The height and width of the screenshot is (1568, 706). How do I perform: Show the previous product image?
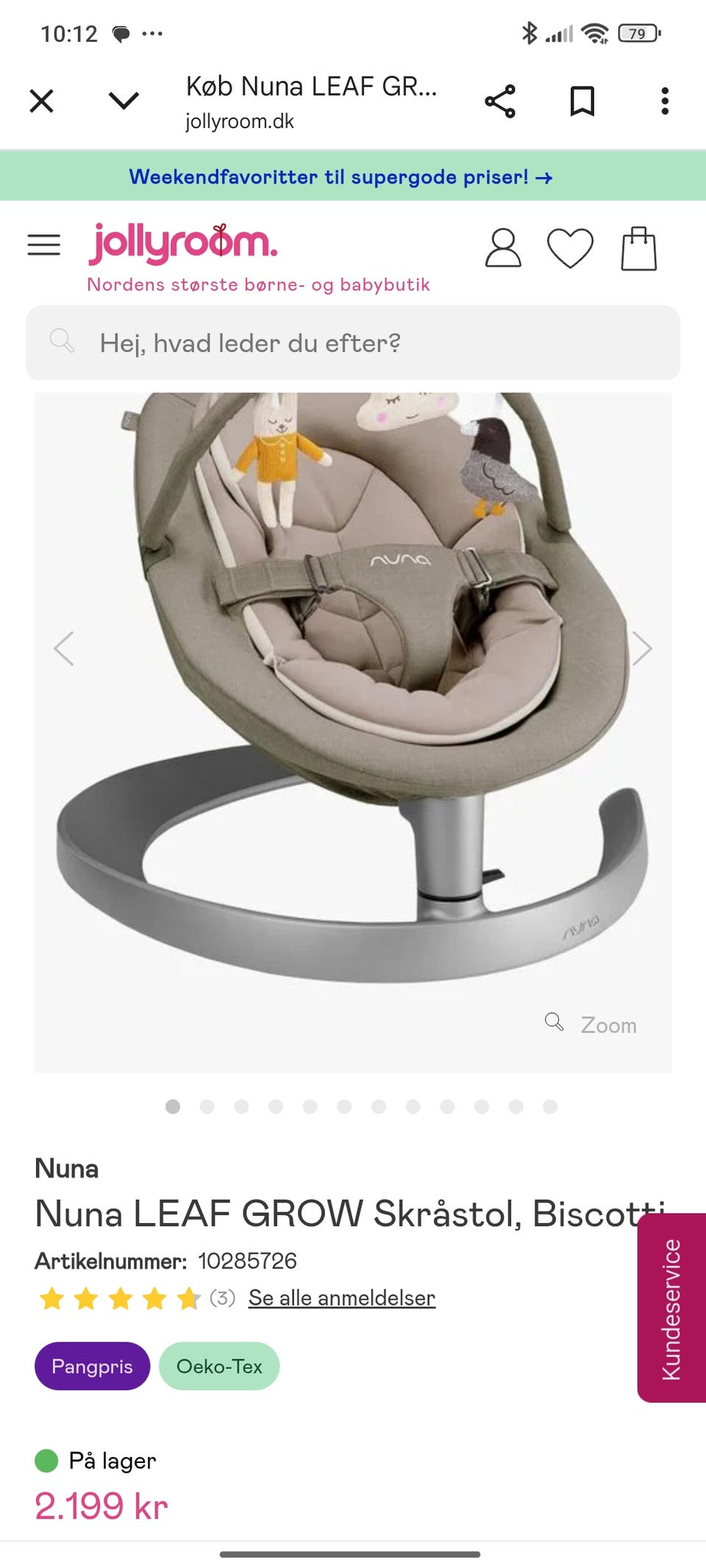point(65,648)
